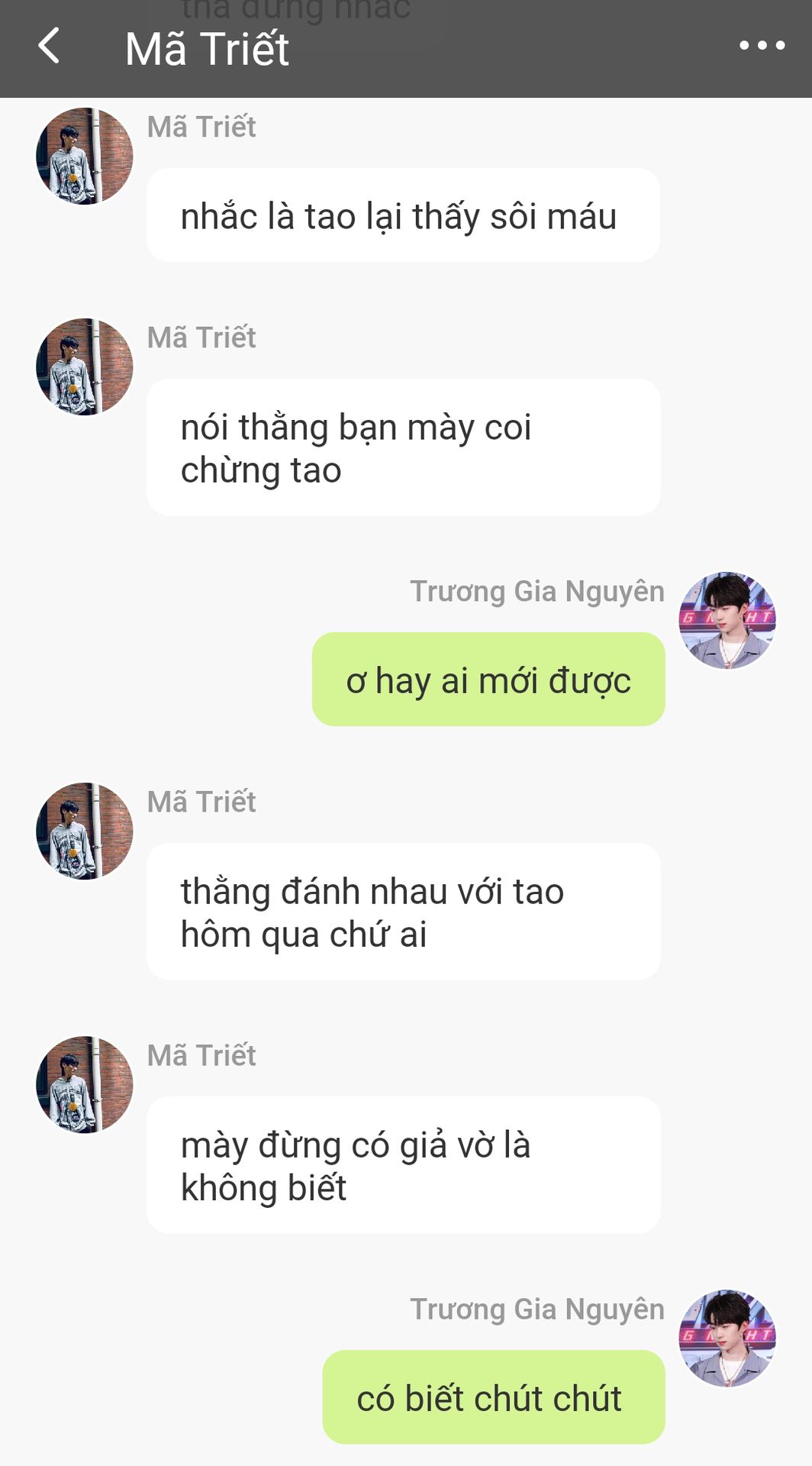Screen dimensions: 812x1466
Task: Tap Mã Triết's avatar beside "nhắc là tao lại" message
Action: point(85,157)
